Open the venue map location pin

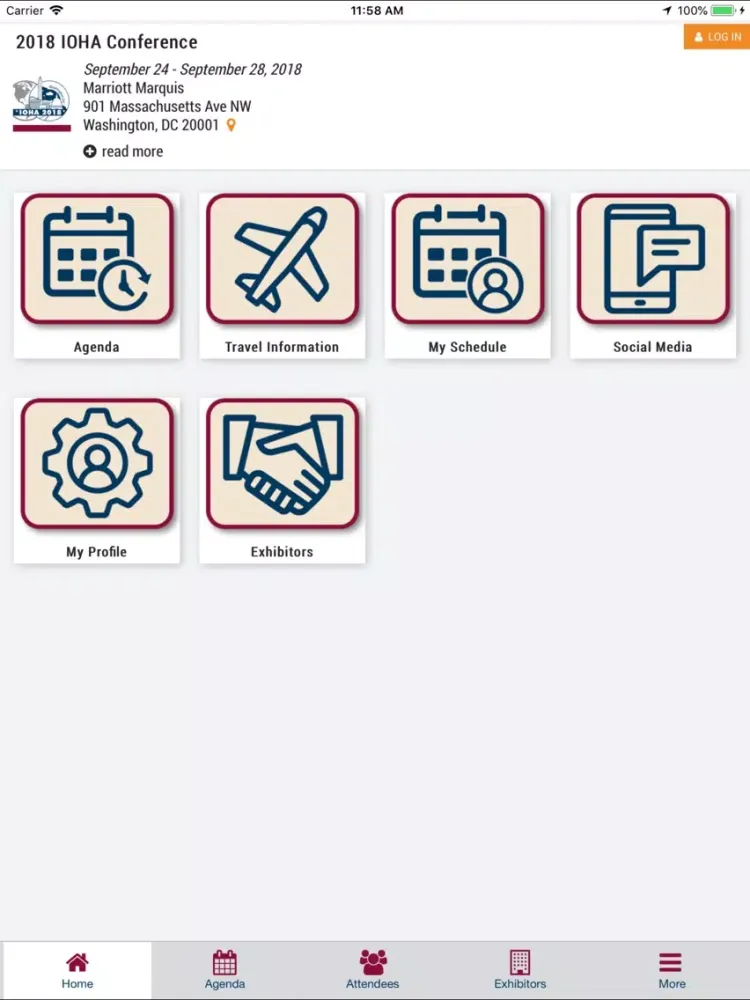[231, 126]
